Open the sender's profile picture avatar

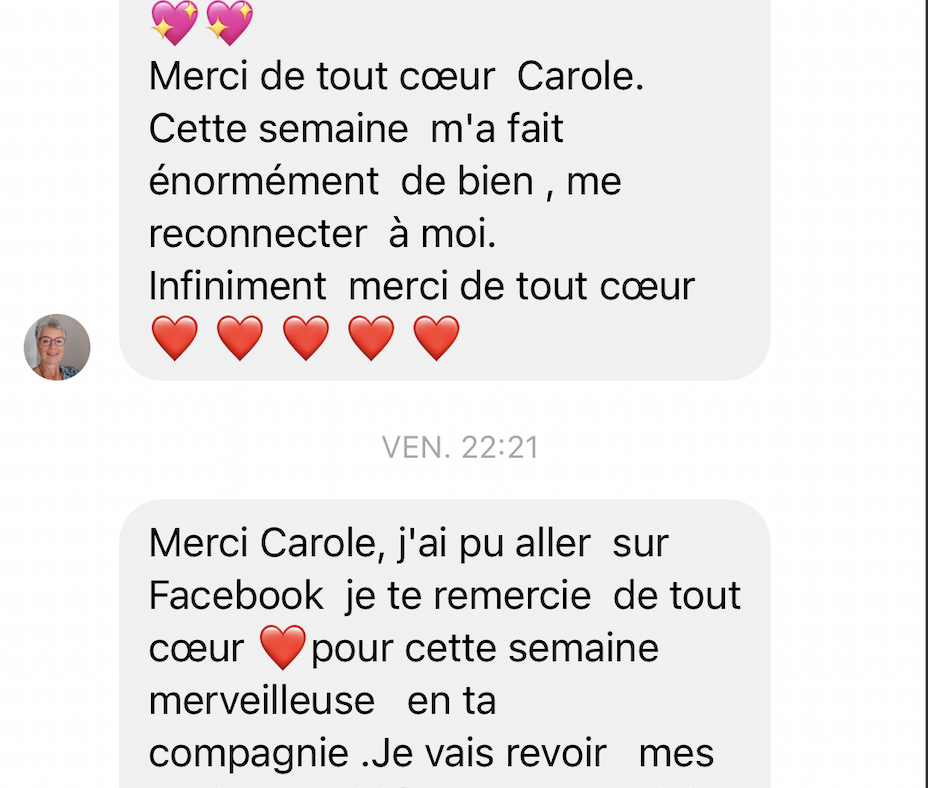[57, 347]
